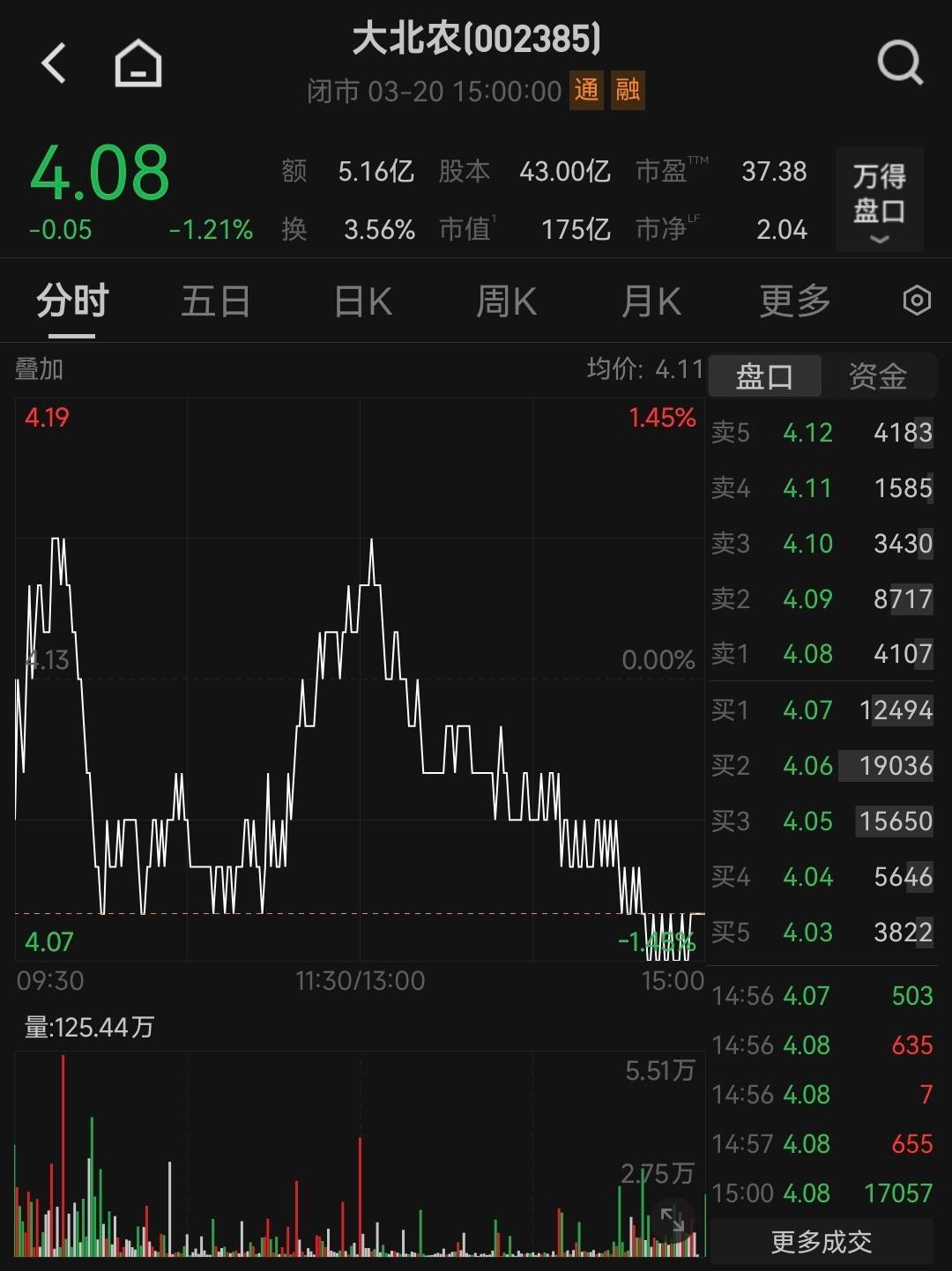This screenshot has height=1271, width=952.
Task: Open the 更多 chart options
Action: (795, 301)
